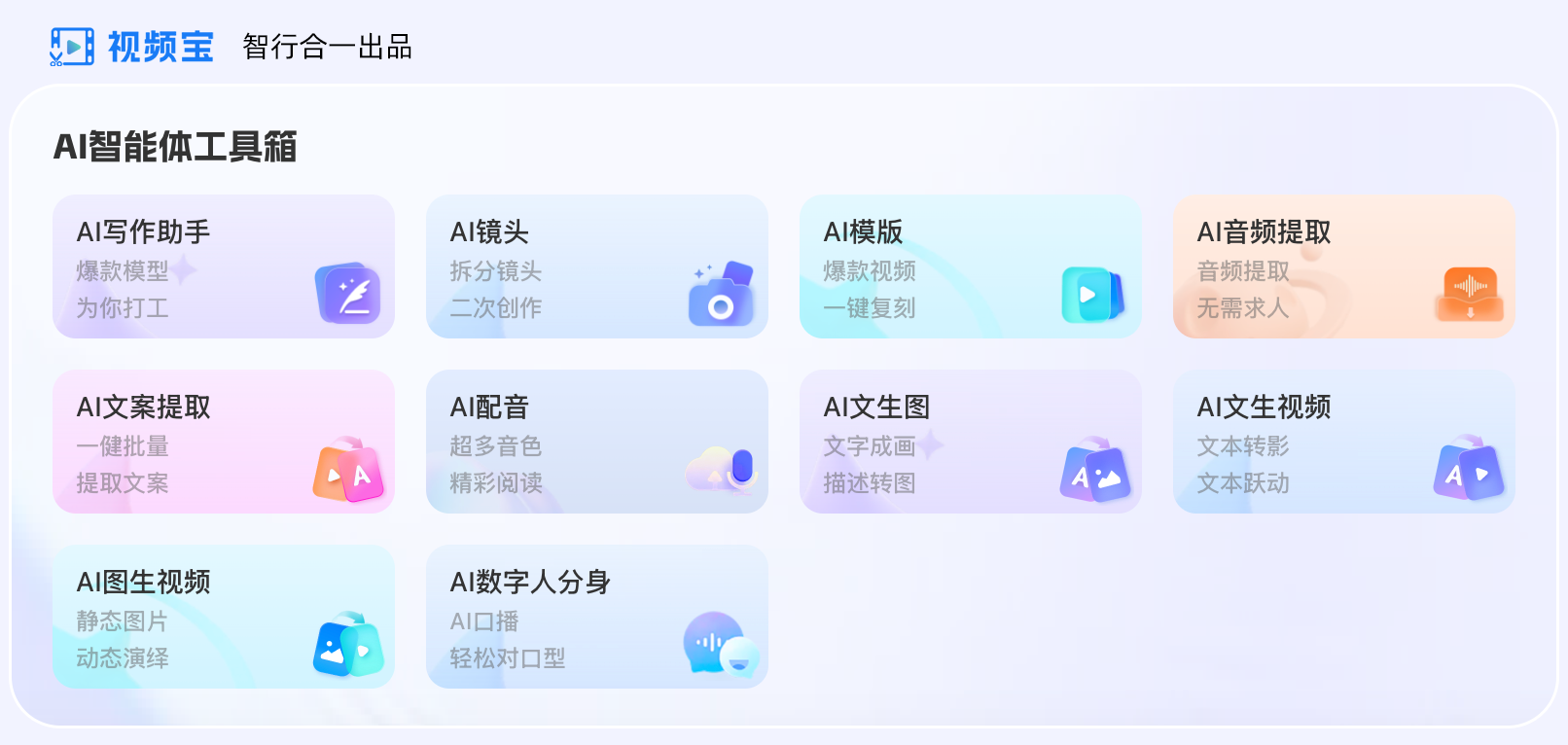Choose the AI配音 tool

pyautogui.click(x=596, y=442)
